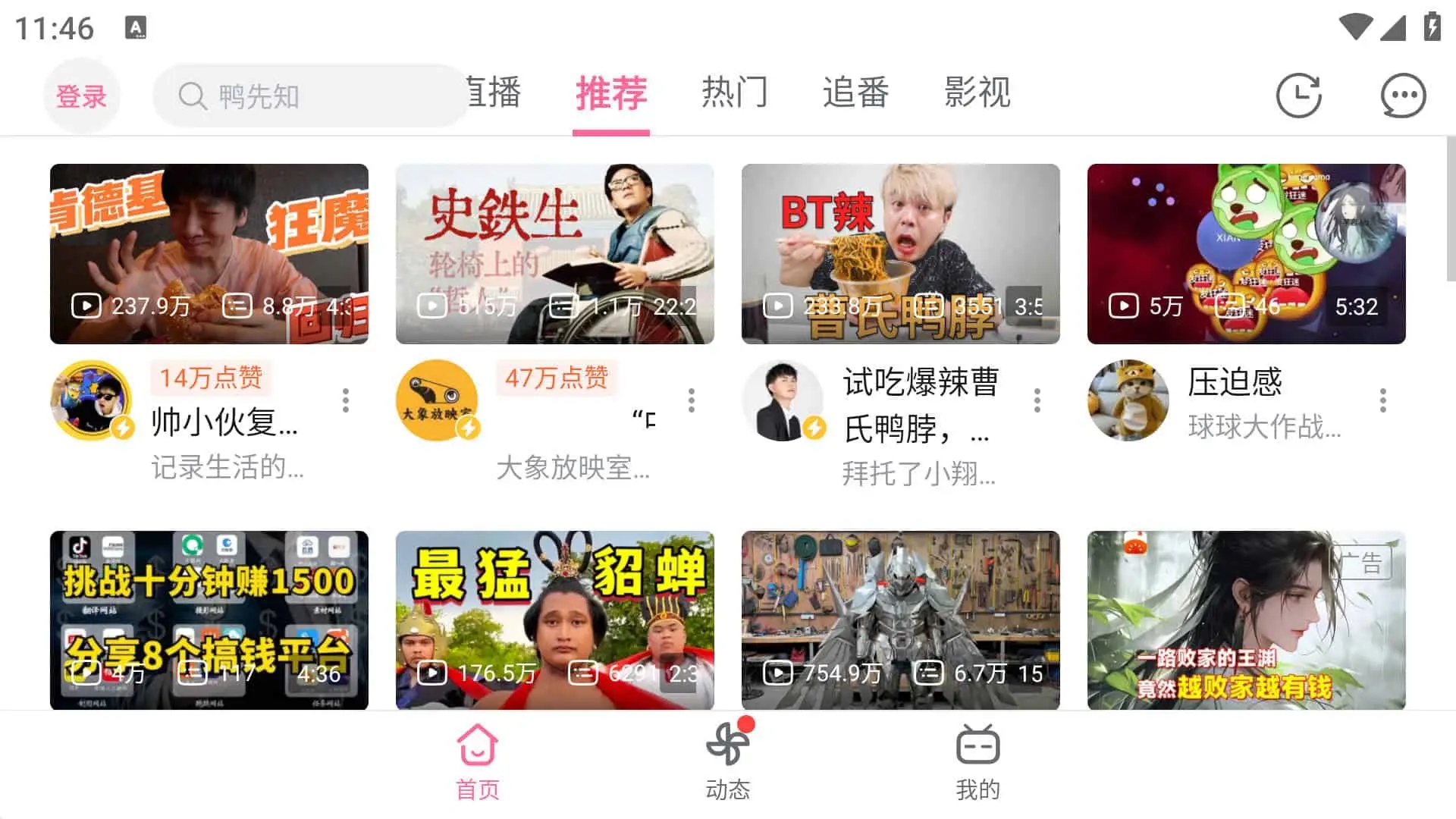Go to the 我的 tab
The height and width of the screenshot is (819, 1456).
coord(977,762)
